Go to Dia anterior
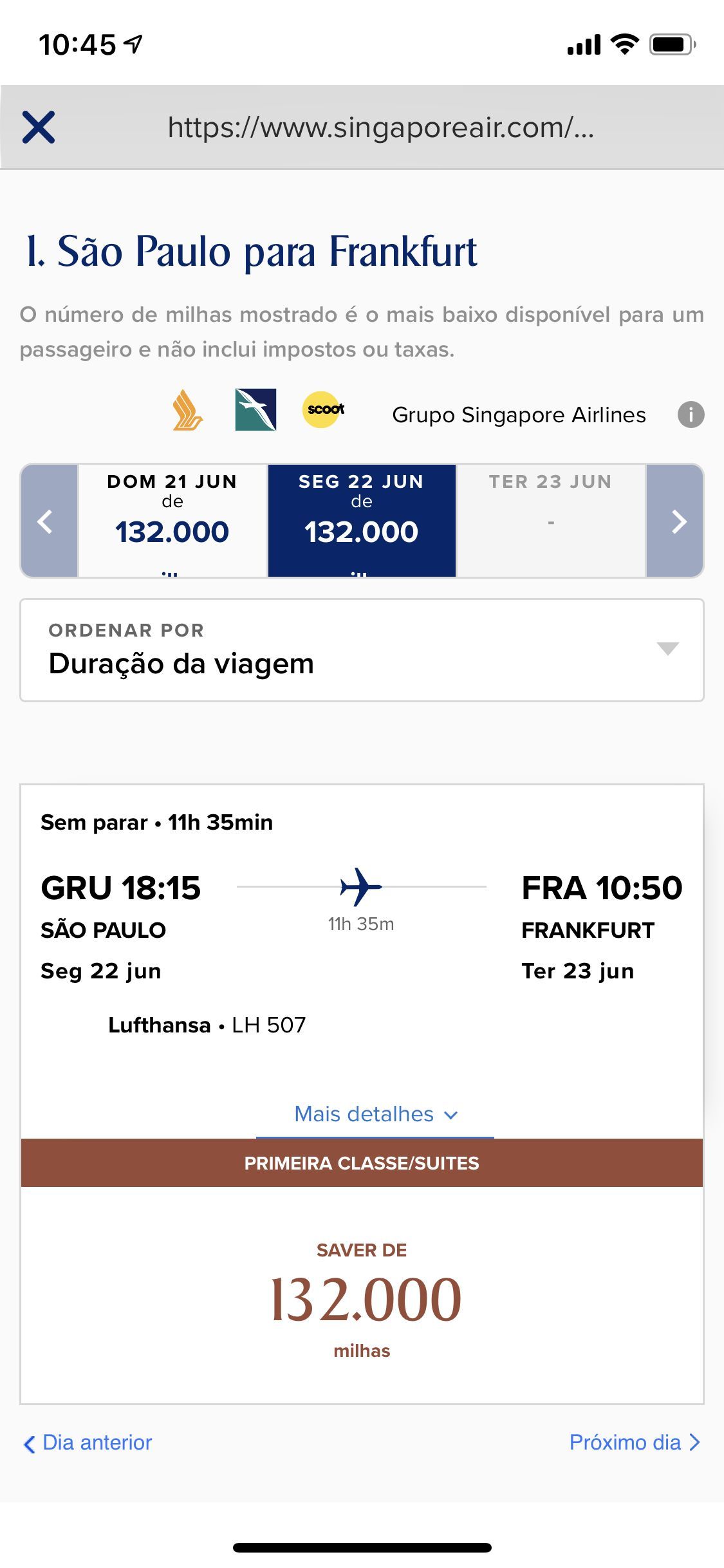Viewport: 724px width, 1568px height. (88, 1442)
